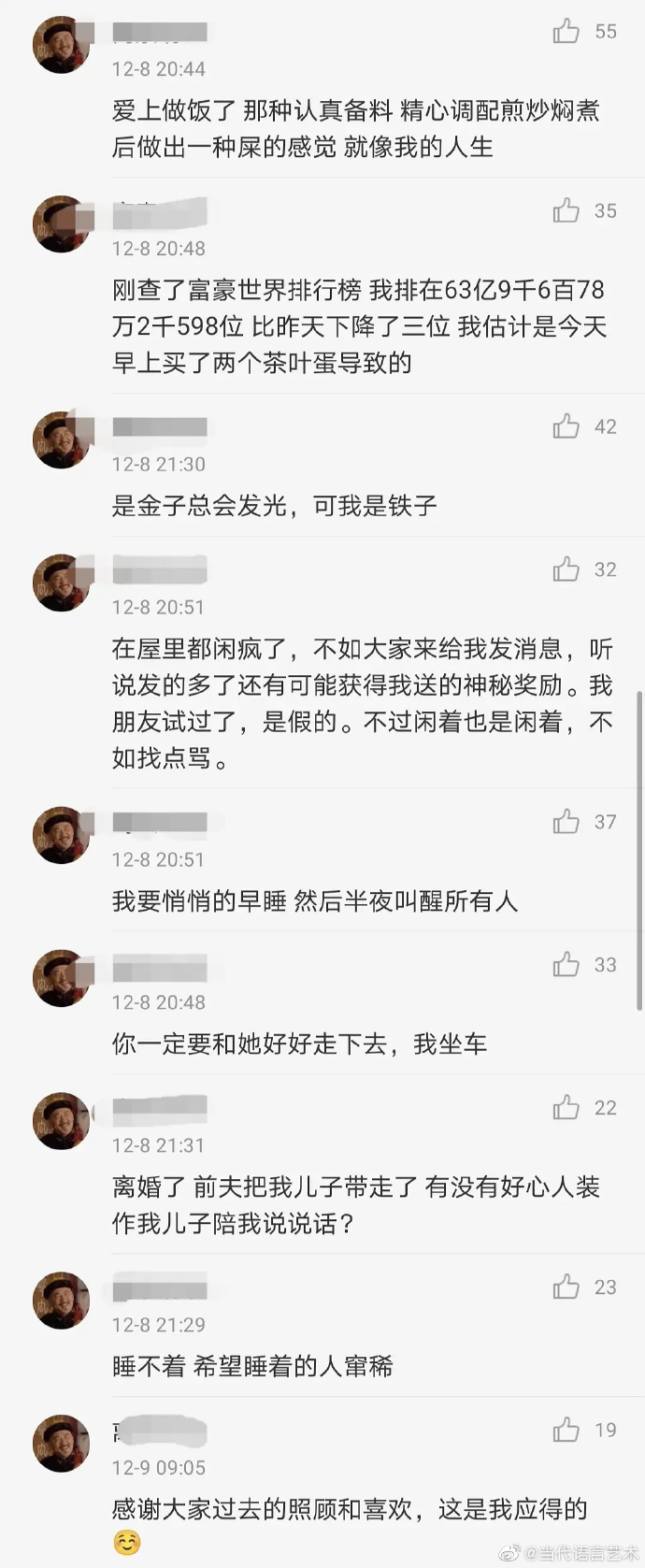The height and width of the screenshot is (1568, 645).
Task: Like the comment starting 离婚了
Action: [x=566, y=1107]
